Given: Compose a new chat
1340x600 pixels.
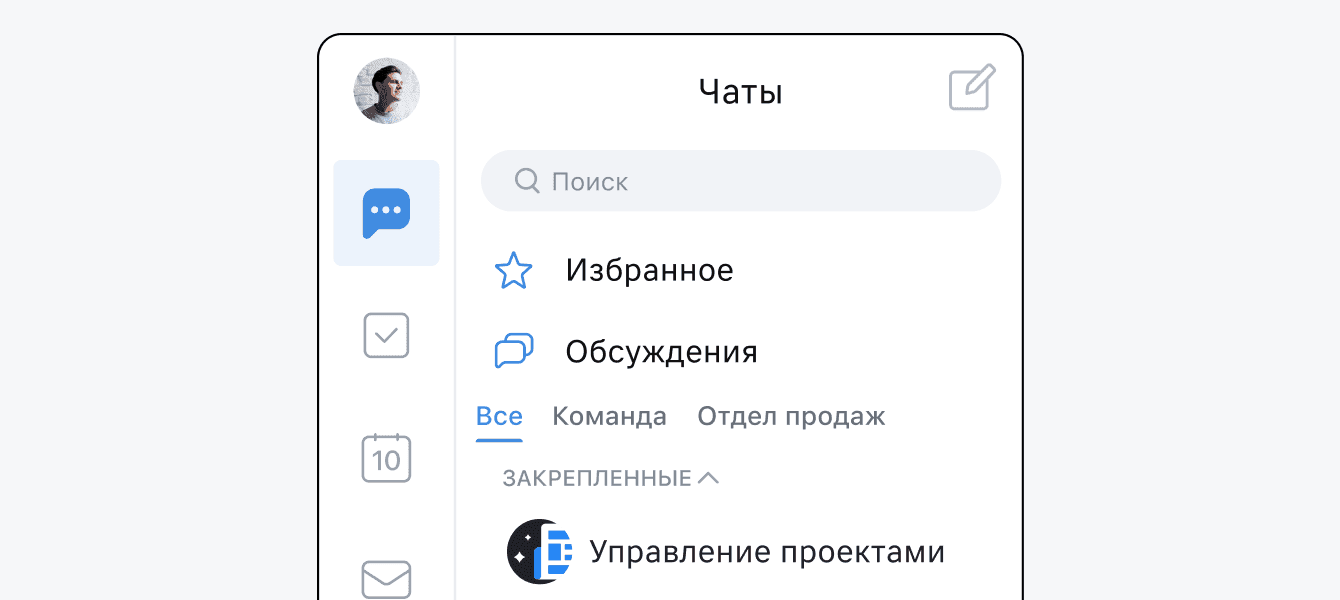Looking at the screenshot, I should click(x=971, y=88).
